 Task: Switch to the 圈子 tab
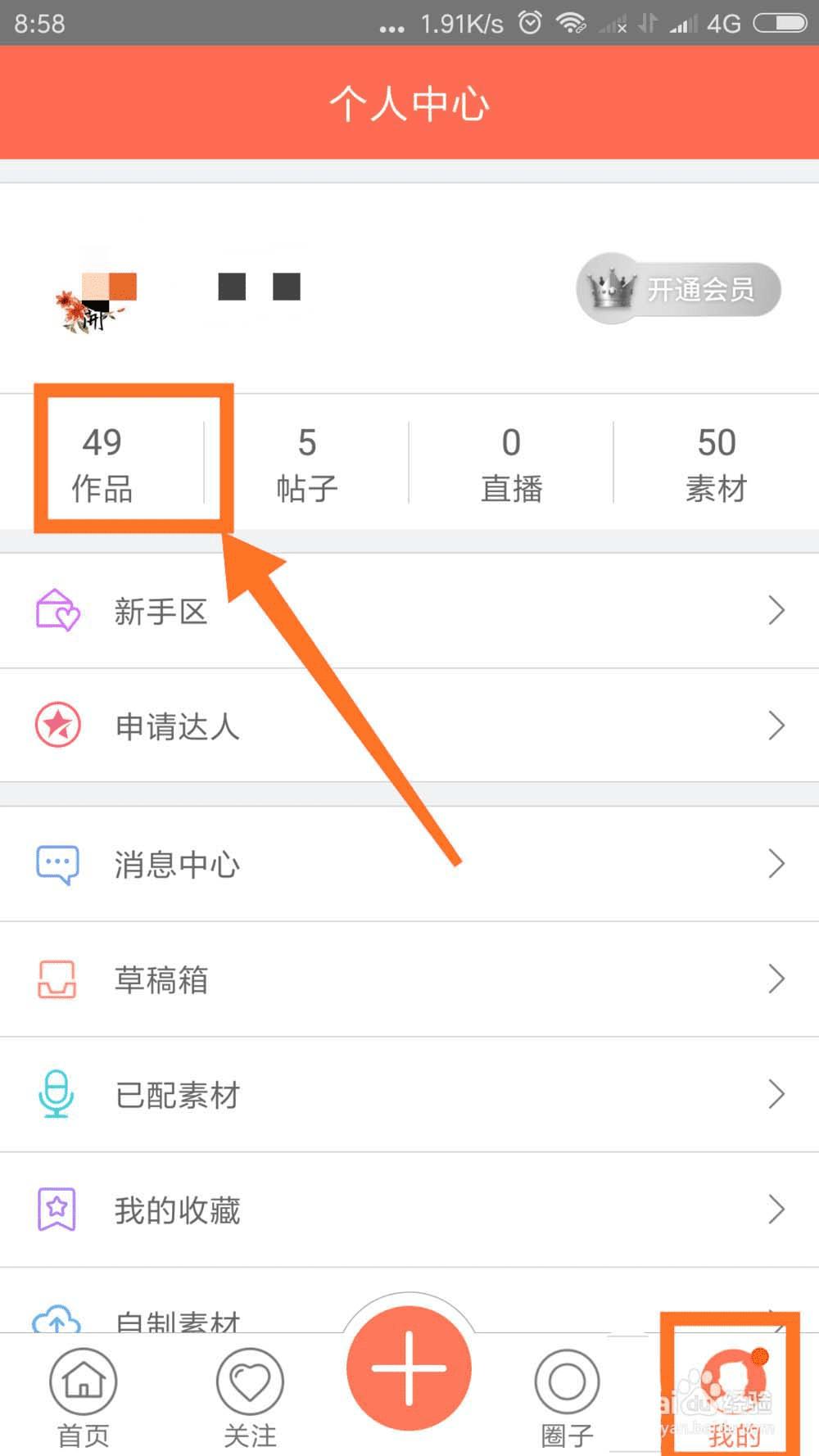point(567,1396)
